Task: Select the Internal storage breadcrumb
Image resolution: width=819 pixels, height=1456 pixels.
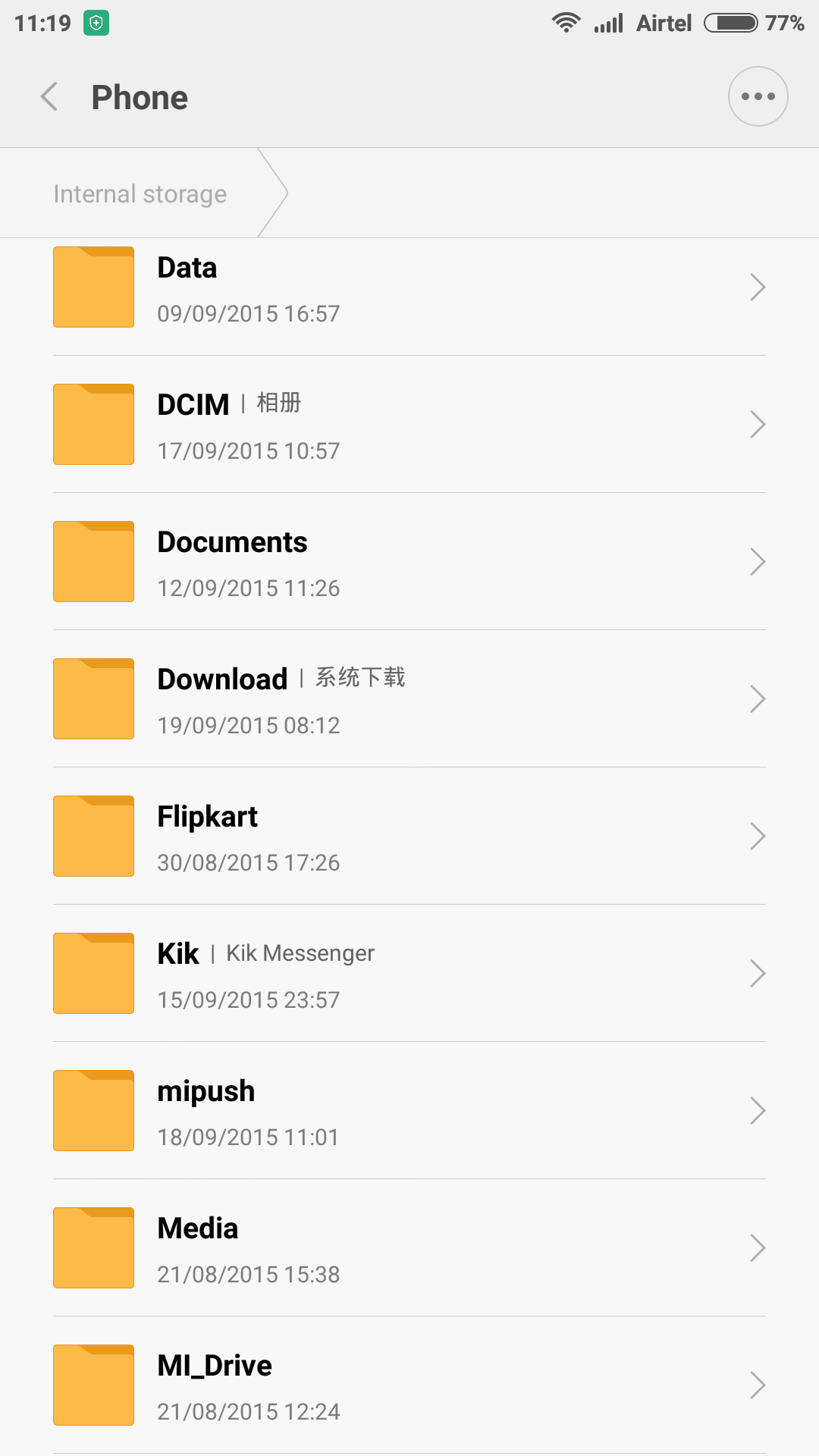Action: [140, 194]
